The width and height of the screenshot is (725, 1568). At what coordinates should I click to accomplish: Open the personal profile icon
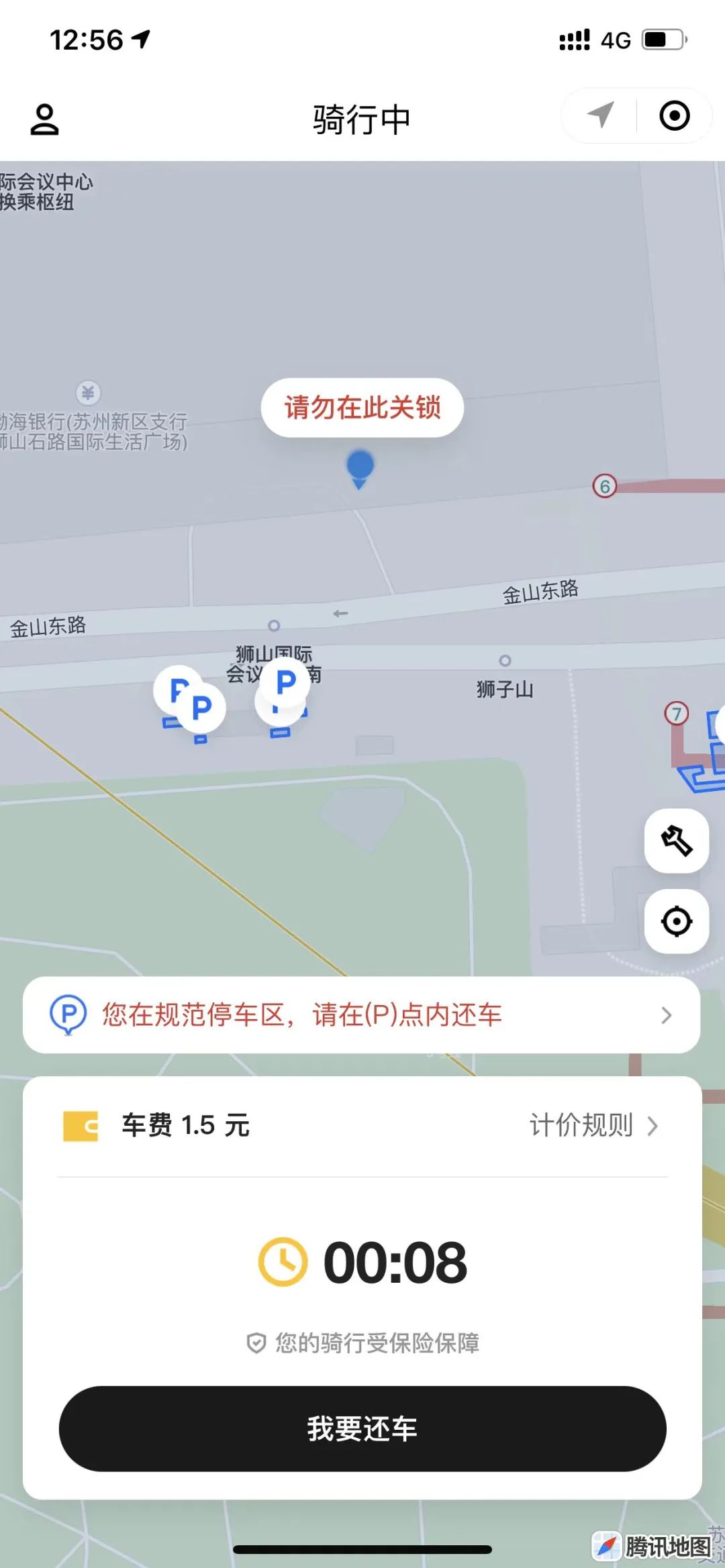pos(44,118)
